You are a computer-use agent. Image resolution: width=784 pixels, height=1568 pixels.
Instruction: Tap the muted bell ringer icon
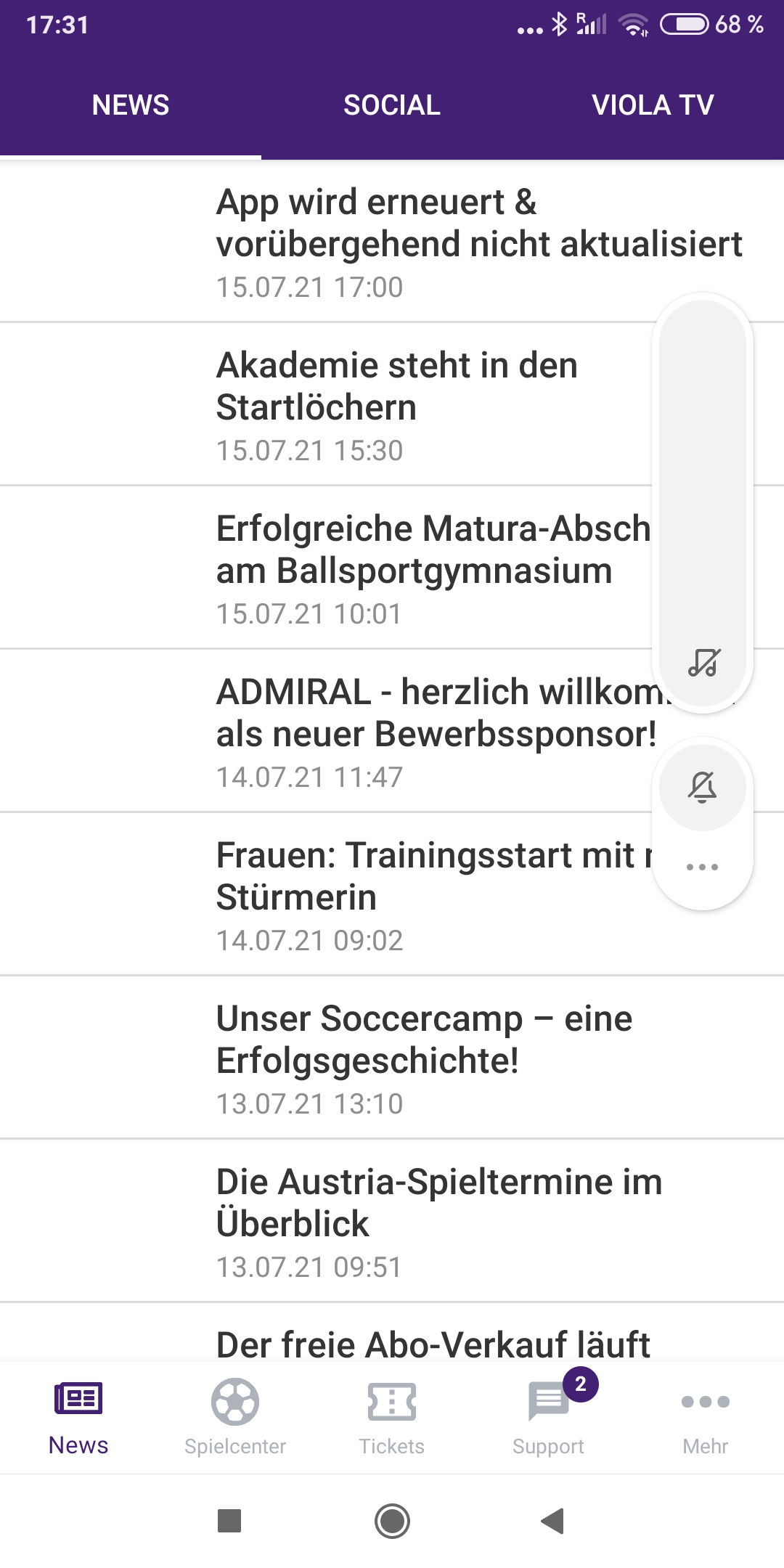(x=703, y=787)
